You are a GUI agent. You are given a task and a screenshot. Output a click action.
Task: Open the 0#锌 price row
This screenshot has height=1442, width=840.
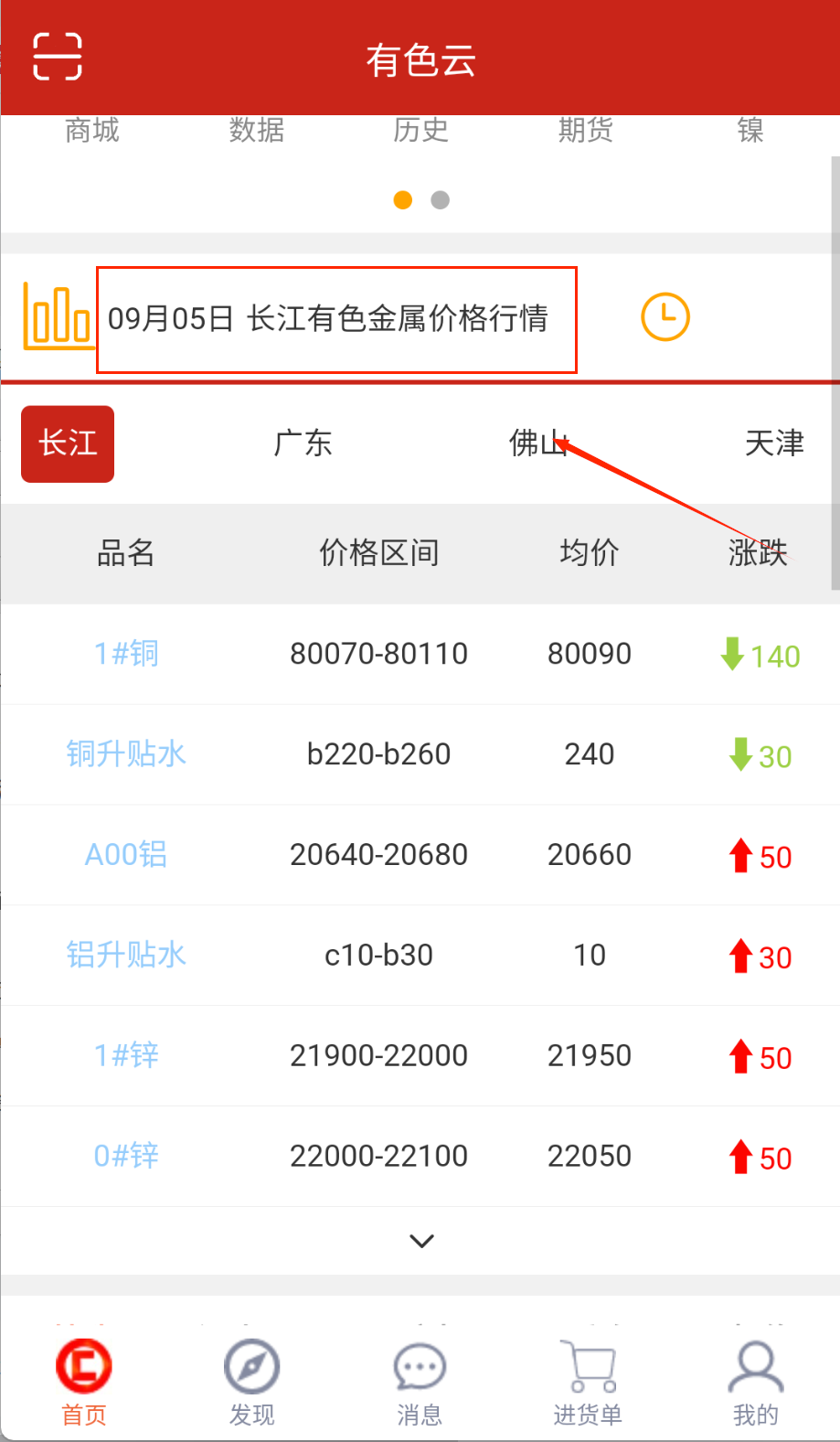[127, 1157]
